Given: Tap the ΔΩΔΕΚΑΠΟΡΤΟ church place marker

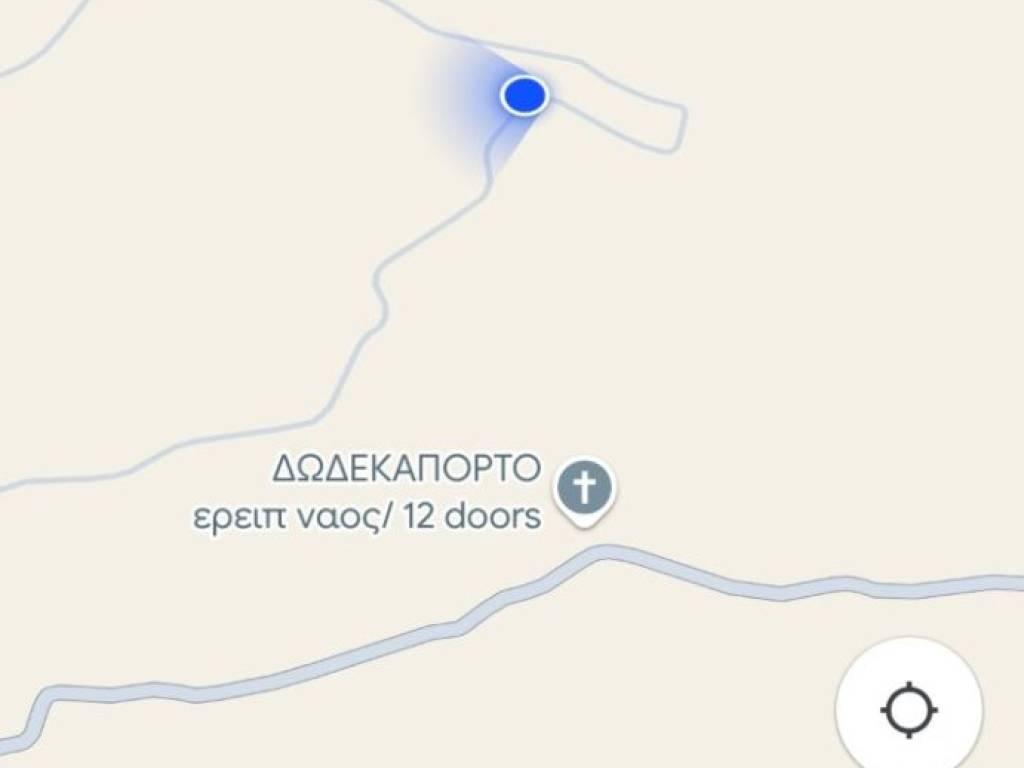Looking at the screenshot, I should (585, 489).
